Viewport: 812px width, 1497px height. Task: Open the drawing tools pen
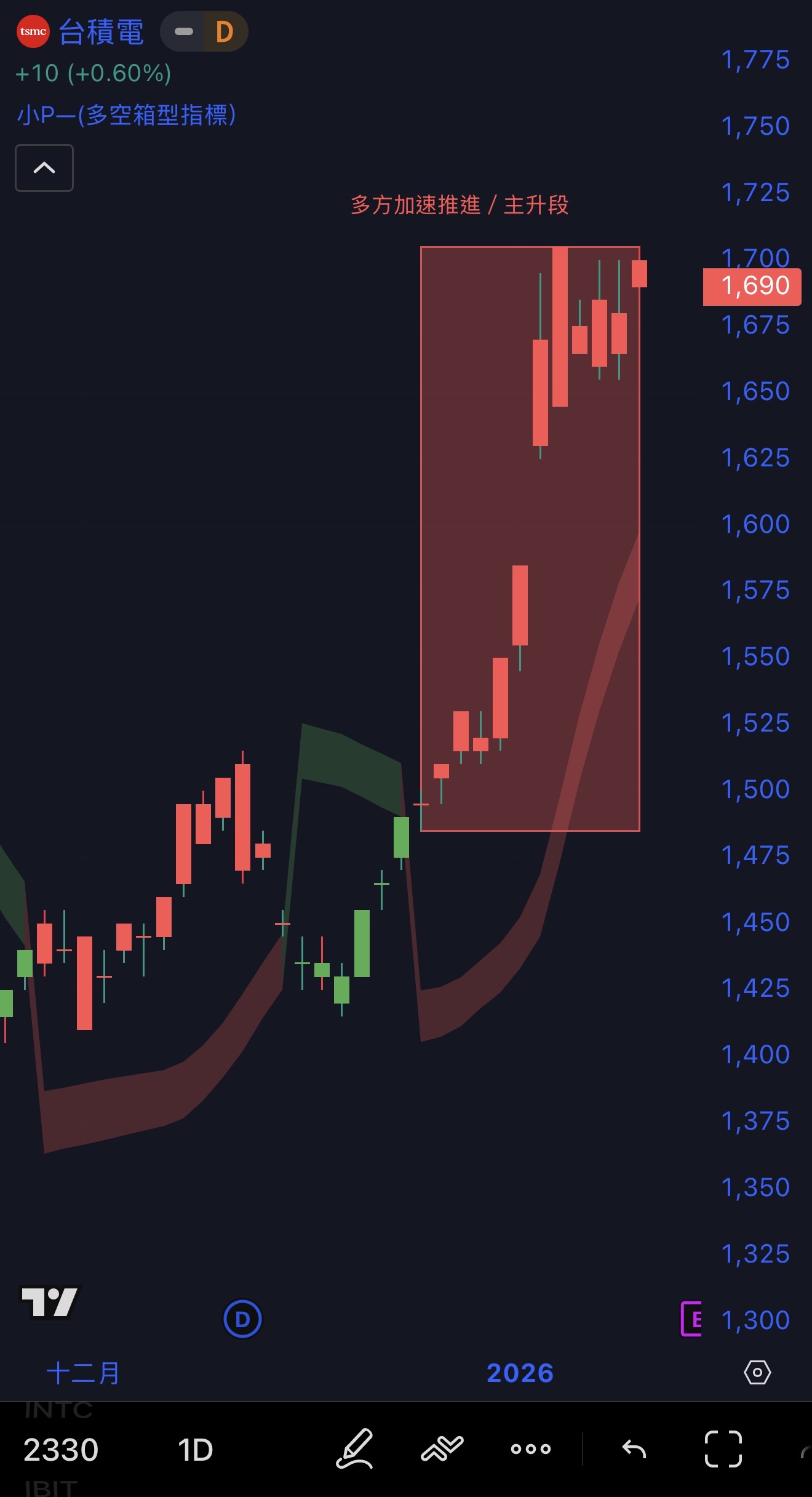coord(355,1448)
